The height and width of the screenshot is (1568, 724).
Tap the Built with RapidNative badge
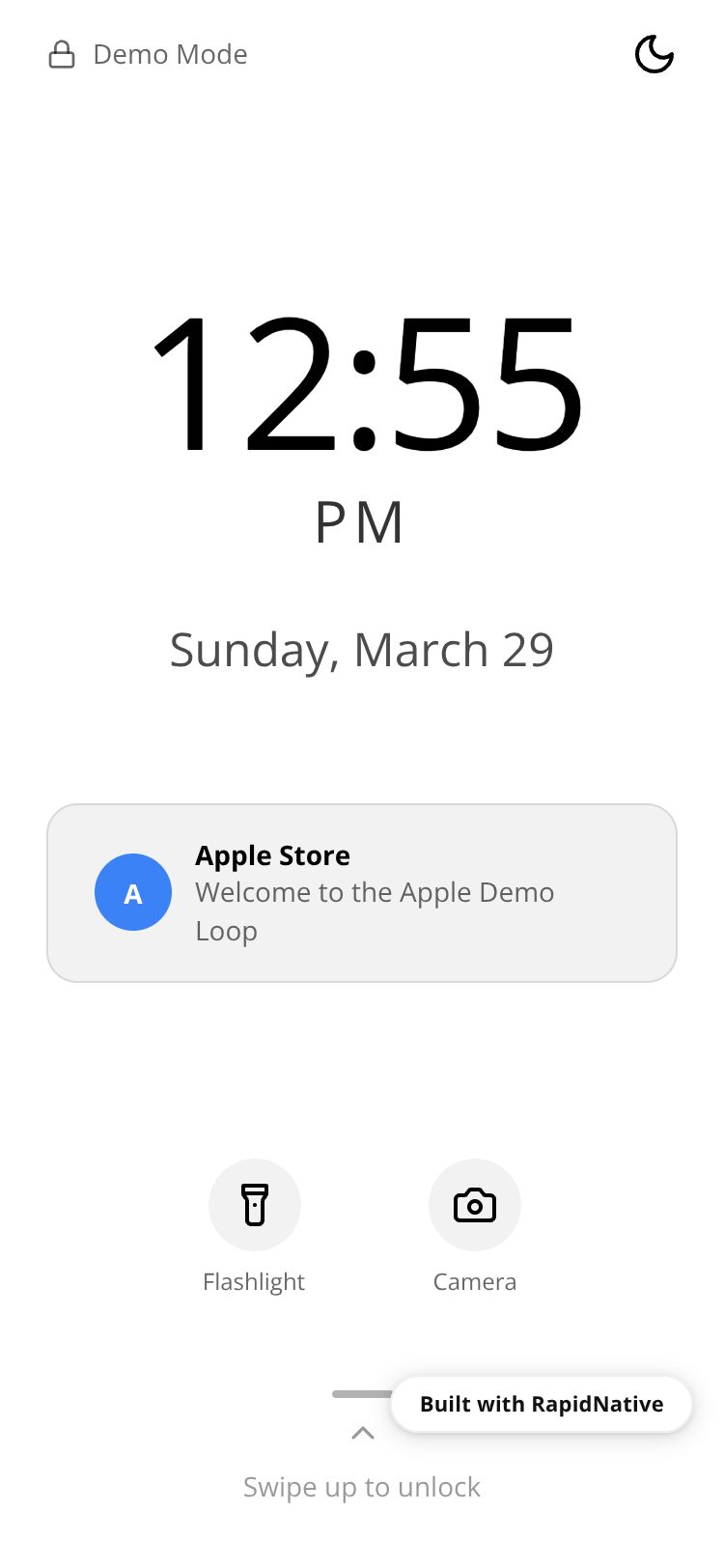(542, 1404)
